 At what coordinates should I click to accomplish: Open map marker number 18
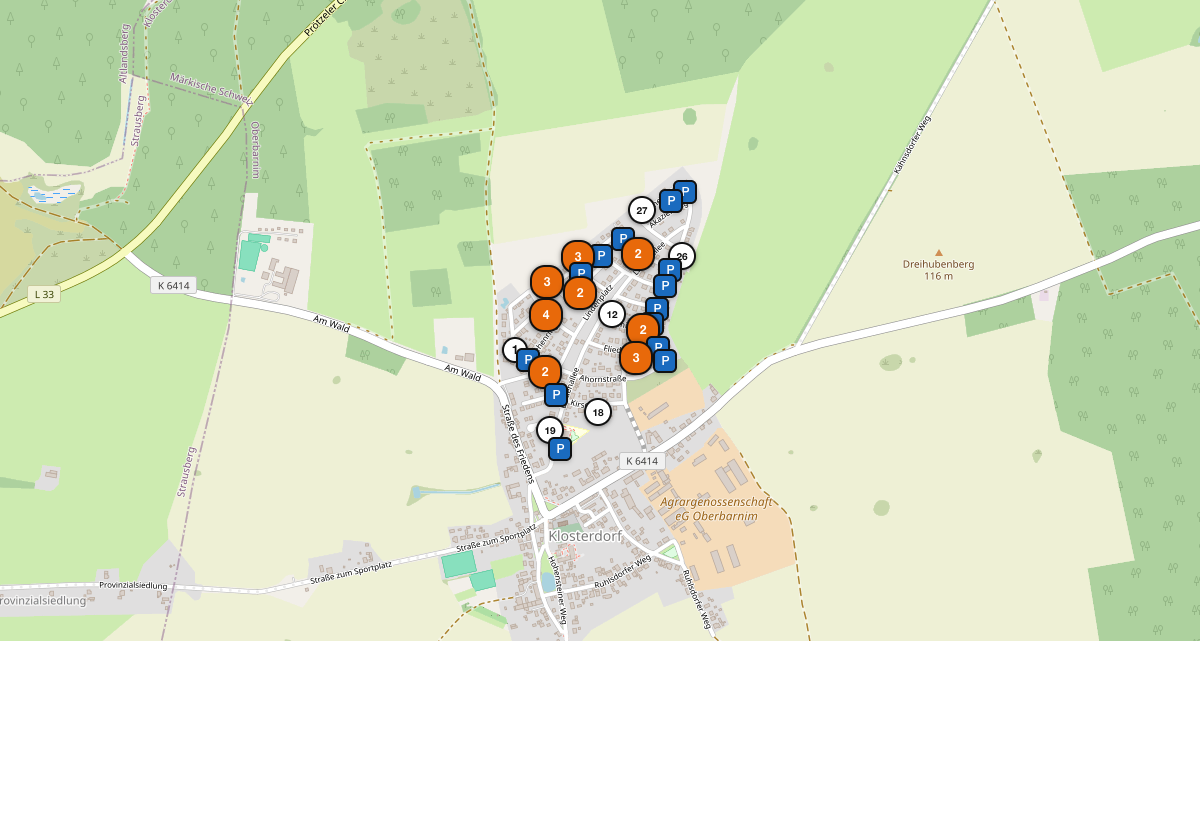(x=598, y=412)
